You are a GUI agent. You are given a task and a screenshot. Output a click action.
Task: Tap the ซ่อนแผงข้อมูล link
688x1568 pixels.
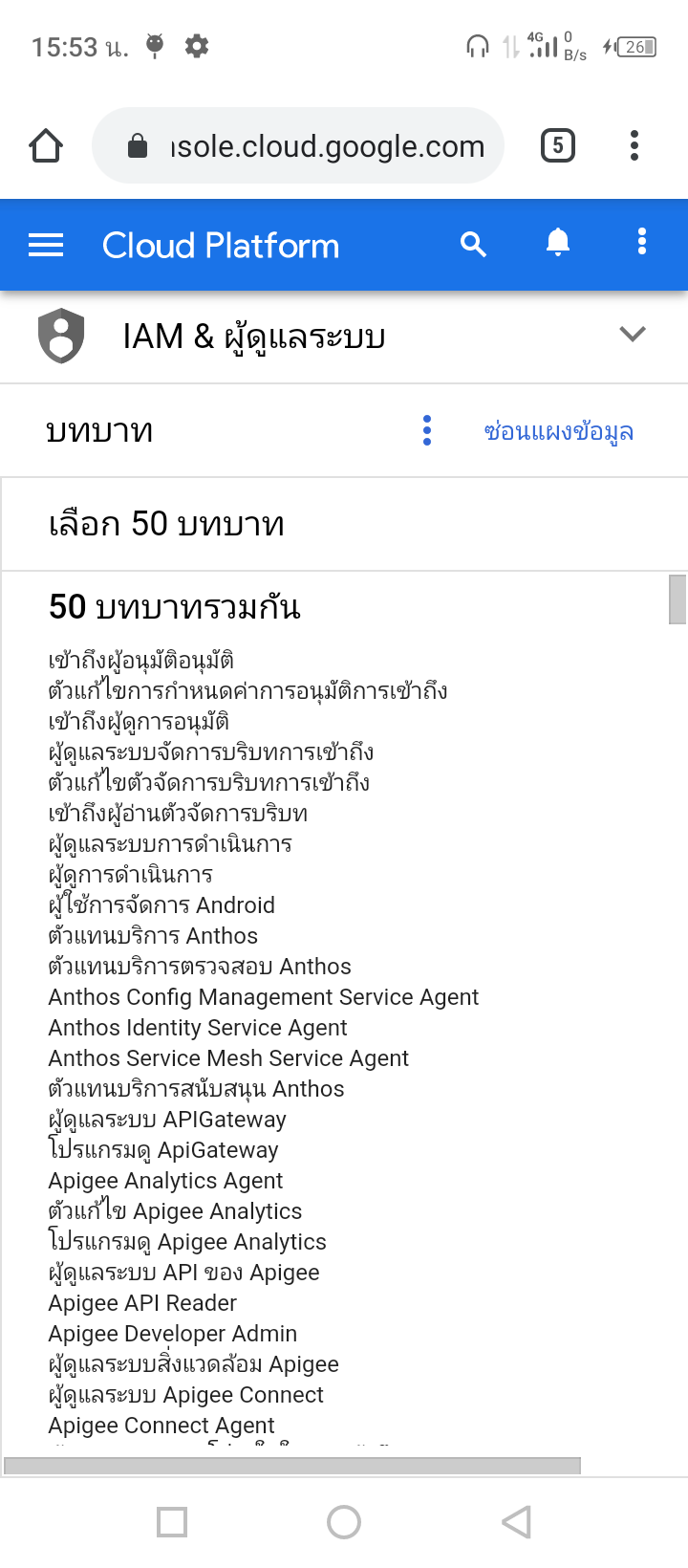[x=559, y=432]
